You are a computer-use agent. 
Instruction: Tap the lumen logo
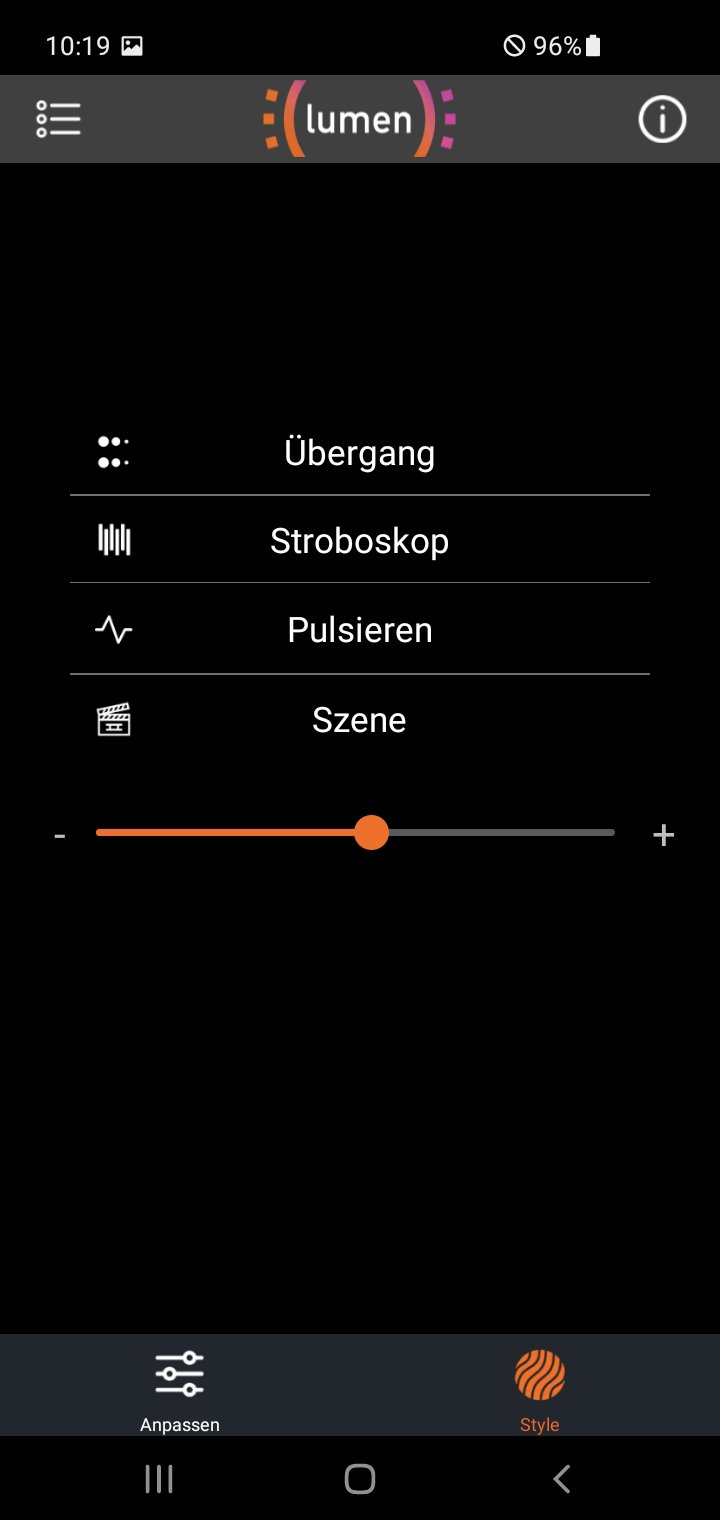click(x=359, y=118)
